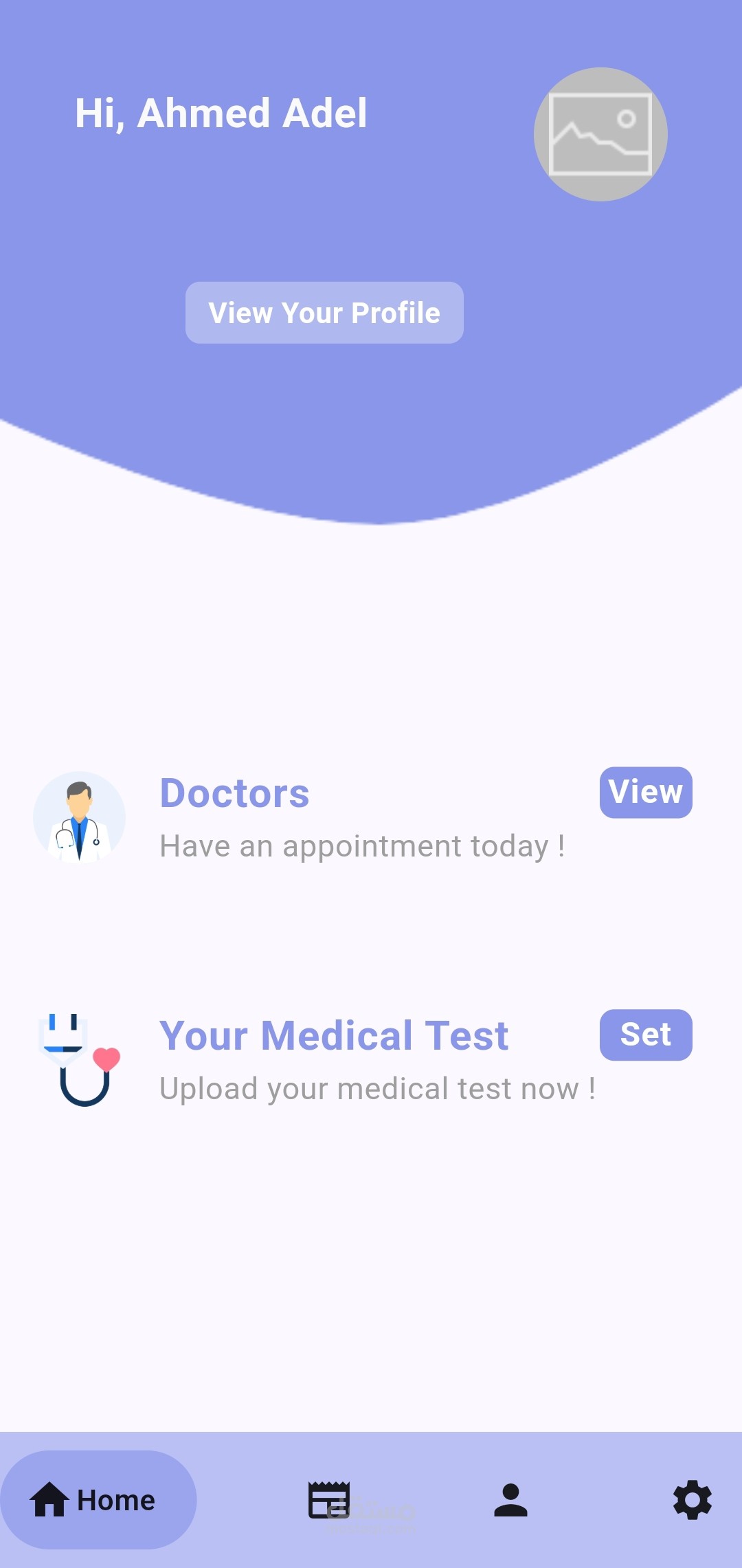View the Doctors list

(645, 792)
